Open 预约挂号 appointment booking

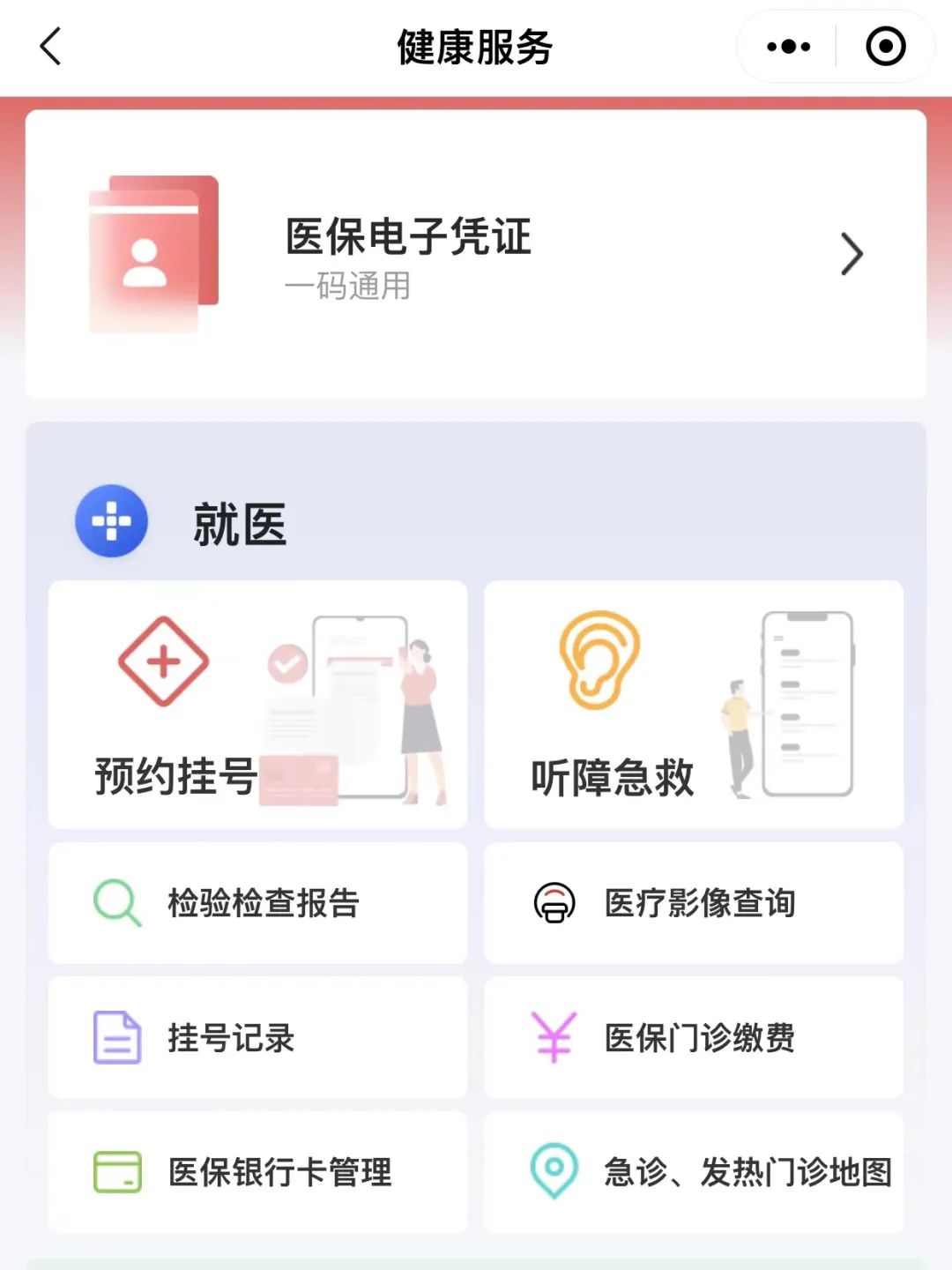point(257,704)
